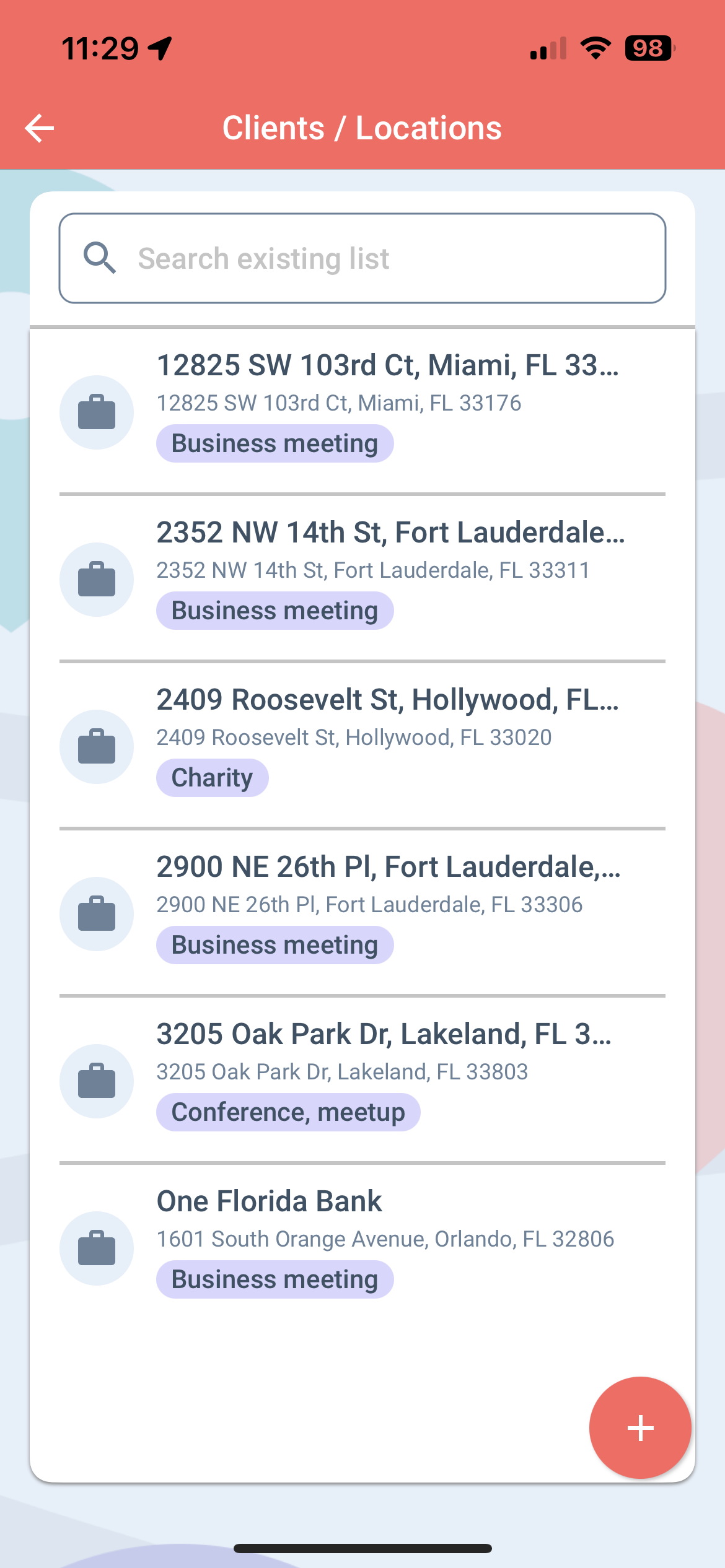Screen dimensions: 725x1568
Task: Go back using the header arrow
Action: tap(40, 128)
